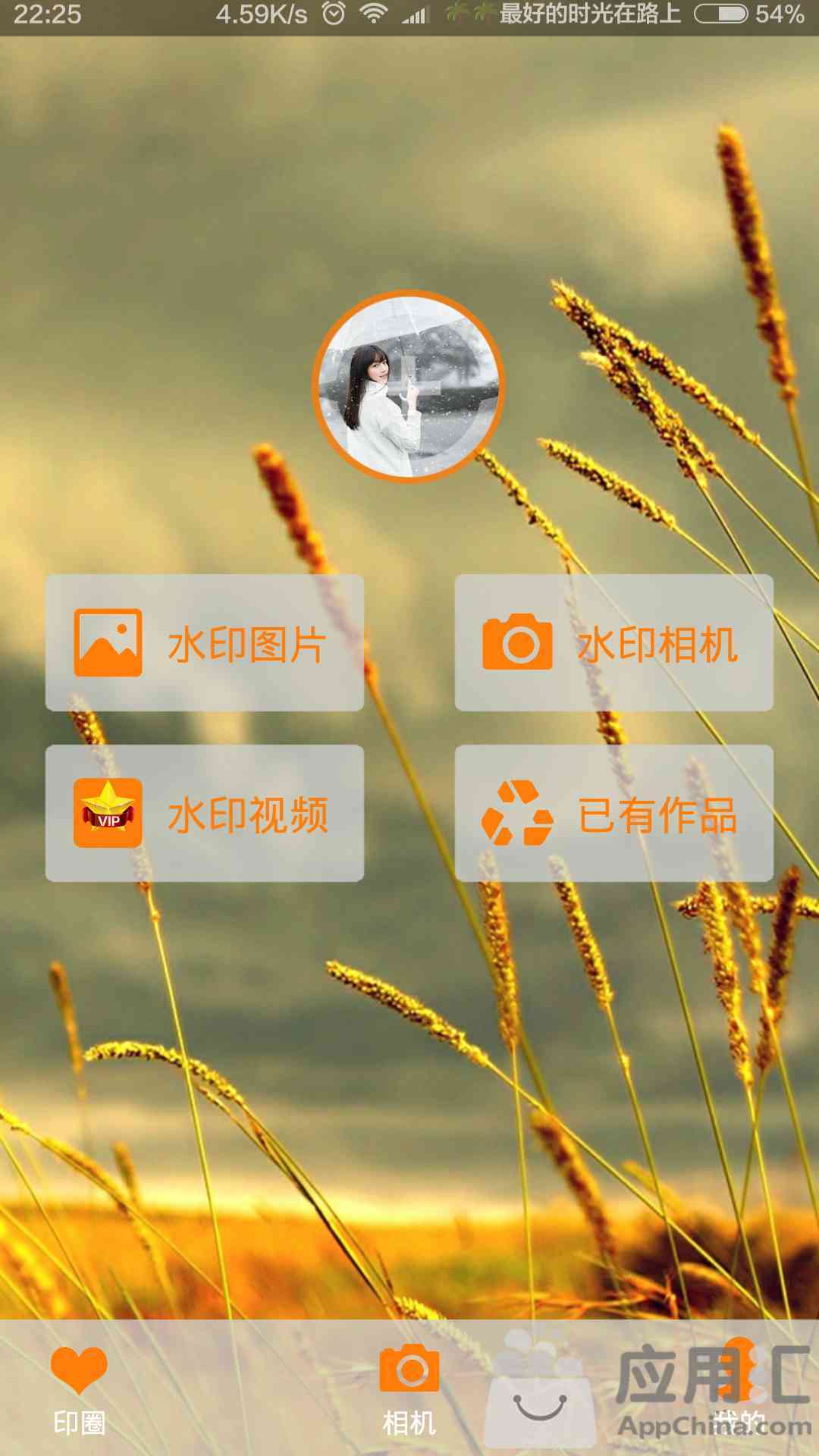Switch to the 相机 camera tab
819x1456 pixels.
pyautogui.click(x=409, y=1389)
